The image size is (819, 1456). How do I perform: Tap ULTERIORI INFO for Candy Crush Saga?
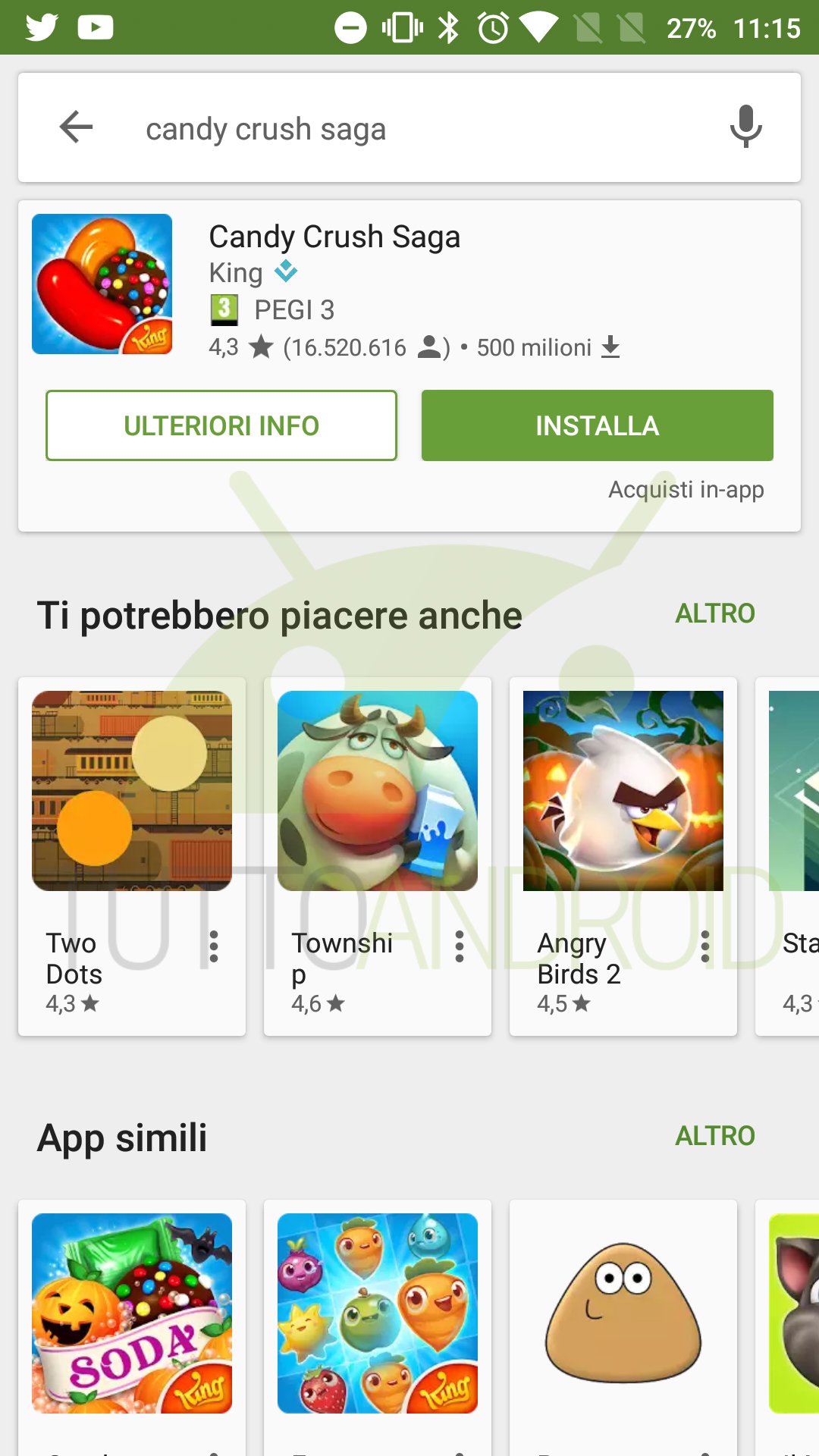coord(221,425)
